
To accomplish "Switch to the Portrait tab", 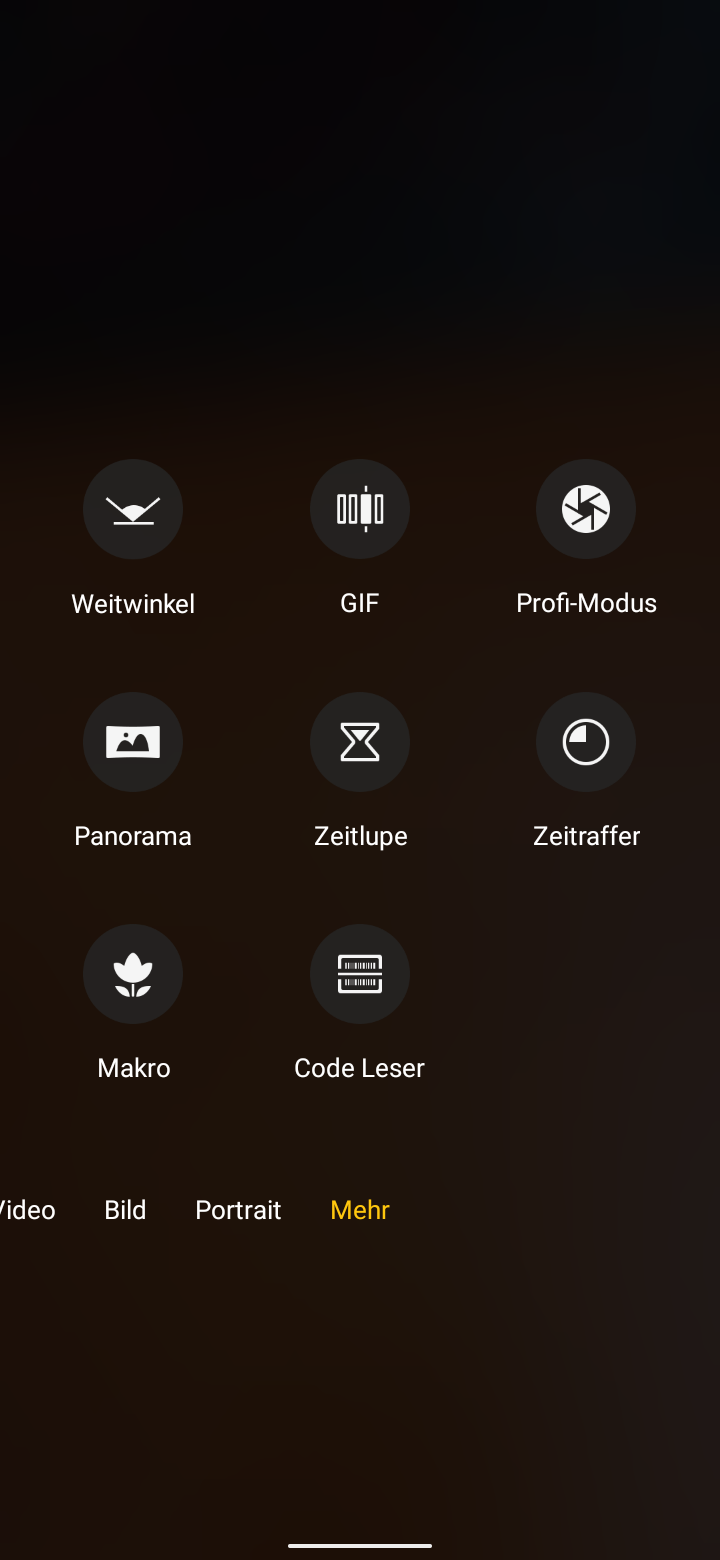I will (238, 1210).
